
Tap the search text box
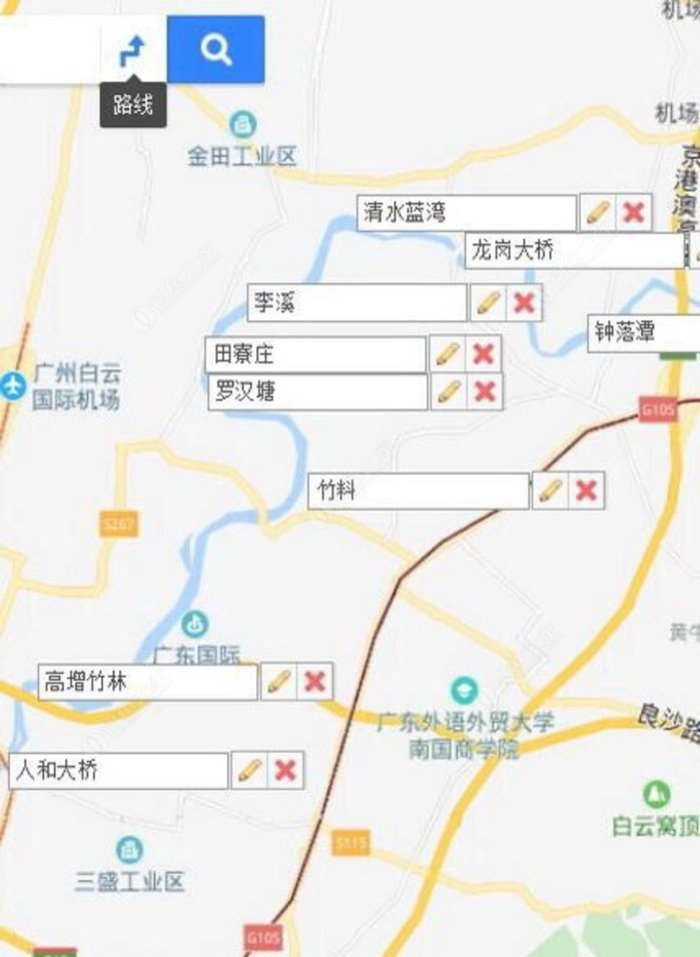pyautogui.click(x=50, y=50)
